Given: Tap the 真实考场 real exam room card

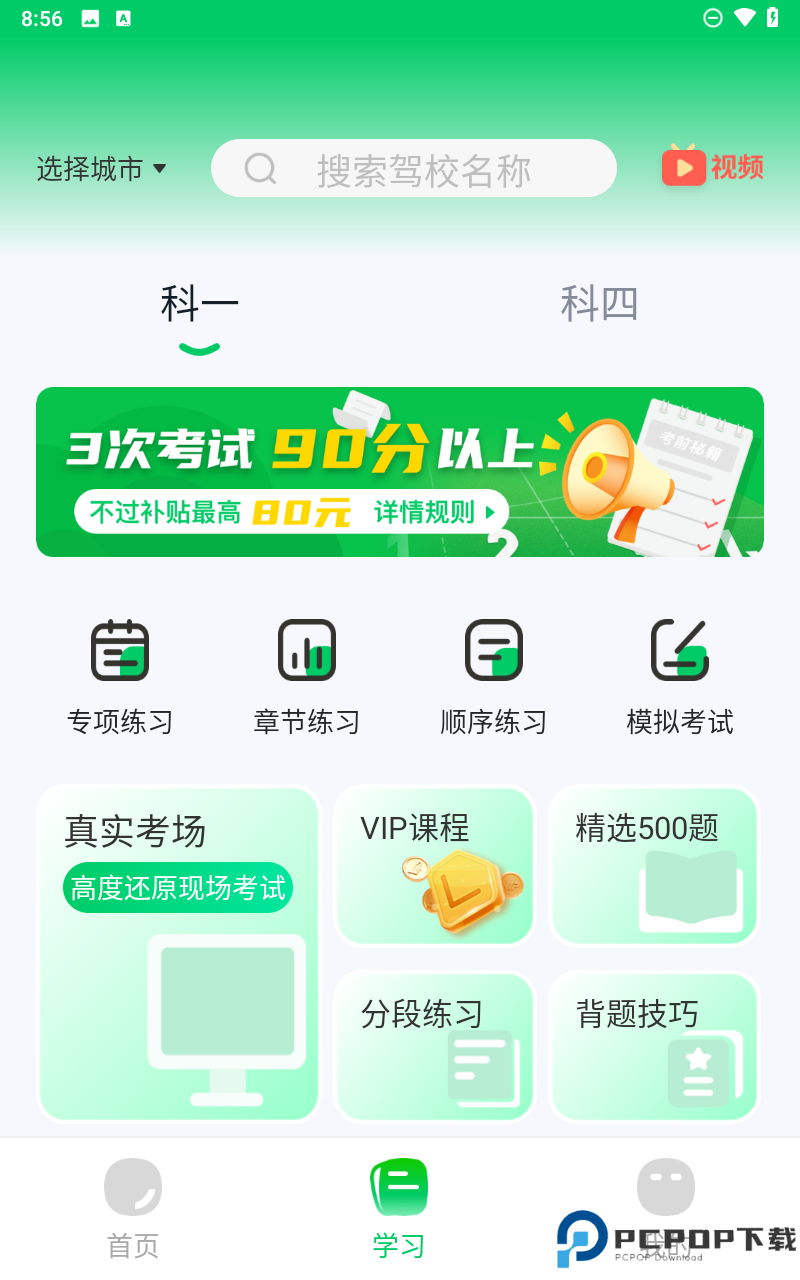Looking at the screenshot, I should click(178, 950).
